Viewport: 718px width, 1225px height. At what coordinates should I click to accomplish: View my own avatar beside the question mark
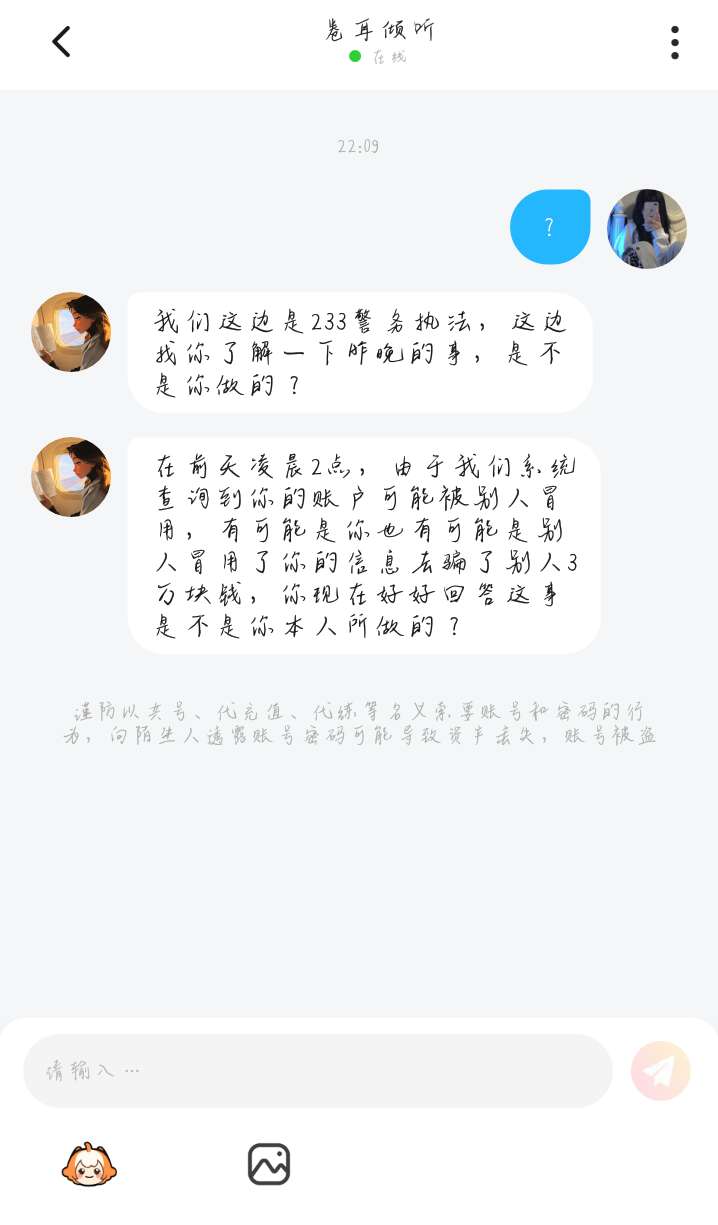pos(647,229)
